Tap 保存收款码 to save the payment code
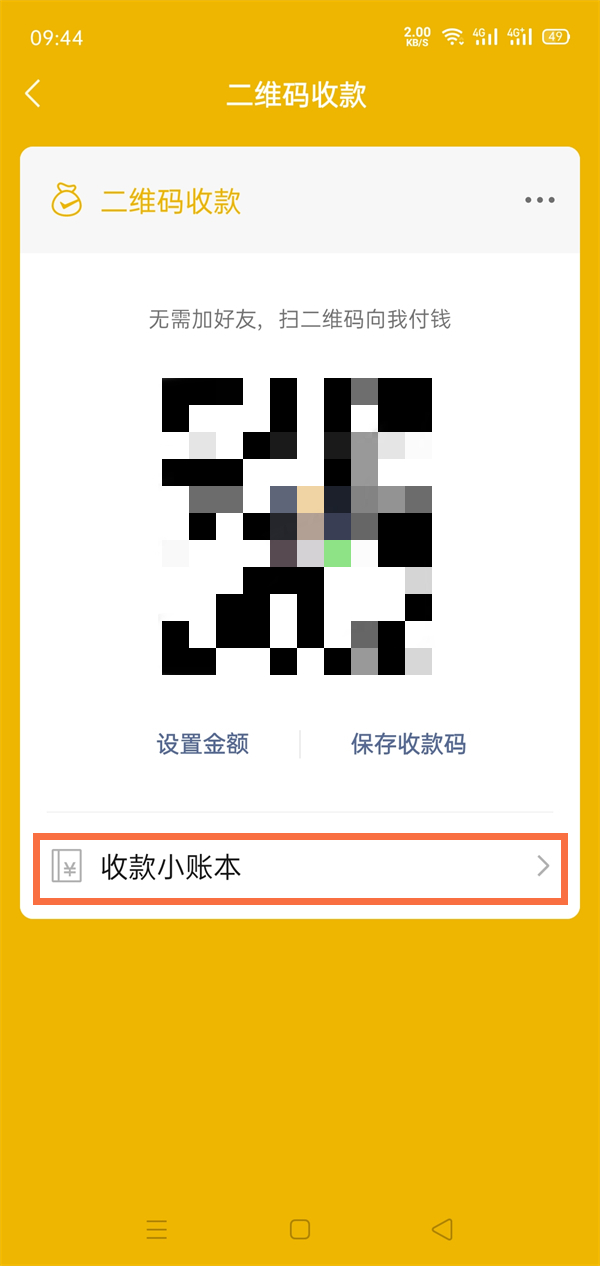This screenshot has height=1266, width=600. 408,744
